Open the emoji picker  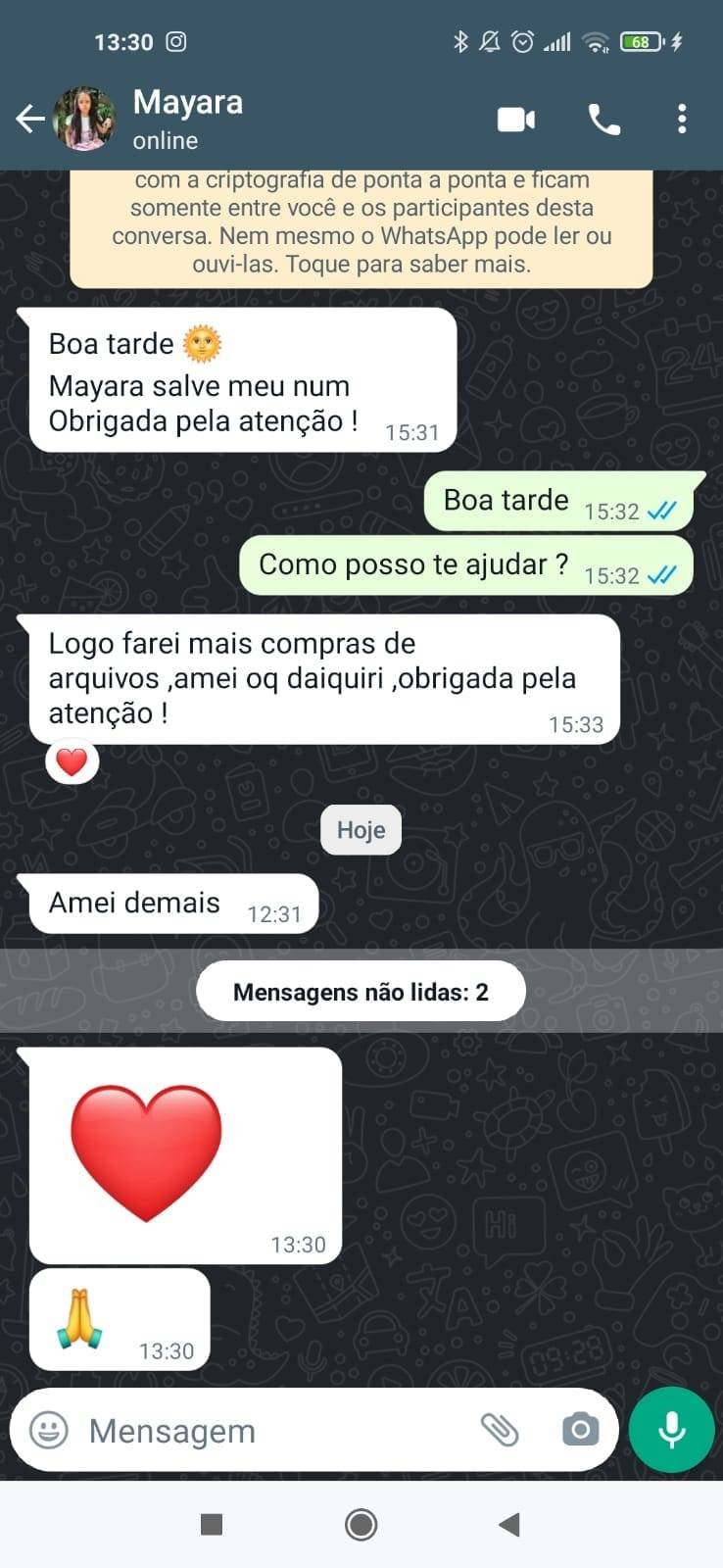tap(49, 1430)
